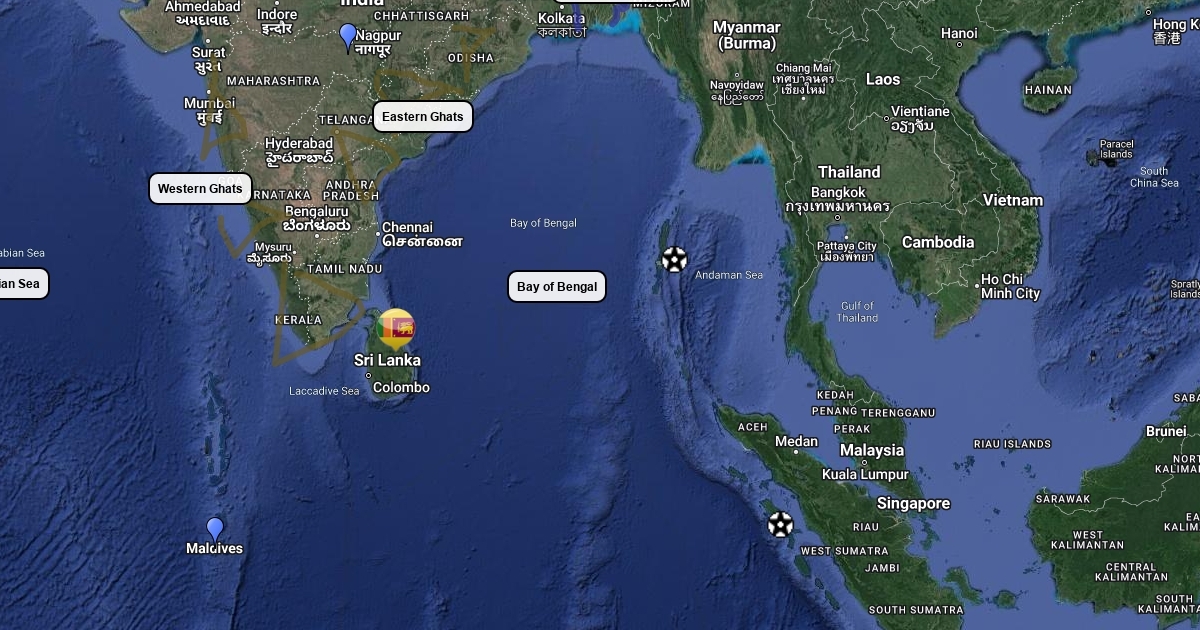Open the Bay of Bengal label
1200x630 pixels.
point(556,287)
